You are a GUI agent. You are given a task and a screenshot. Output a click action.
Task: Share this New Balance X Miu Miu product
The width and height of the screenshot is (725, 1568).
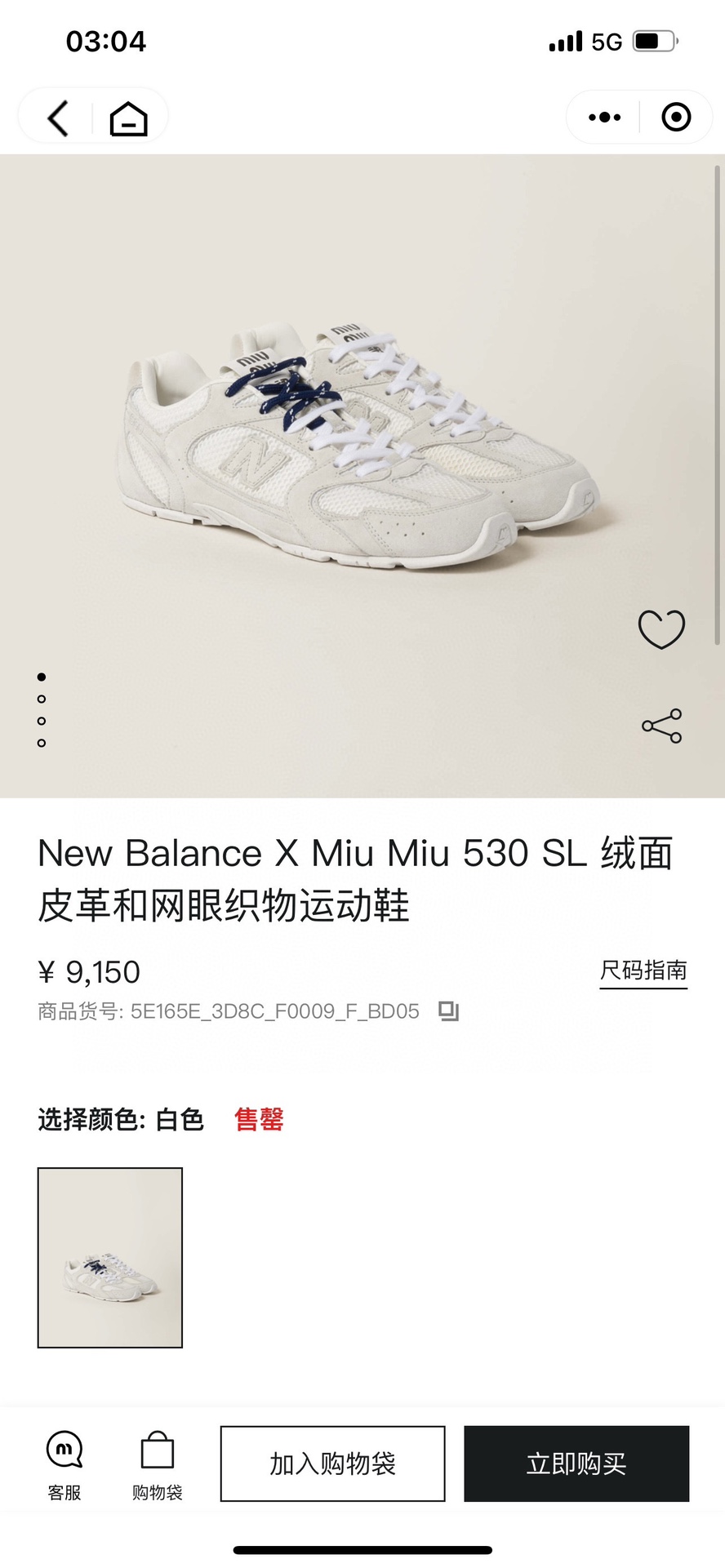(x=661, y=726)
